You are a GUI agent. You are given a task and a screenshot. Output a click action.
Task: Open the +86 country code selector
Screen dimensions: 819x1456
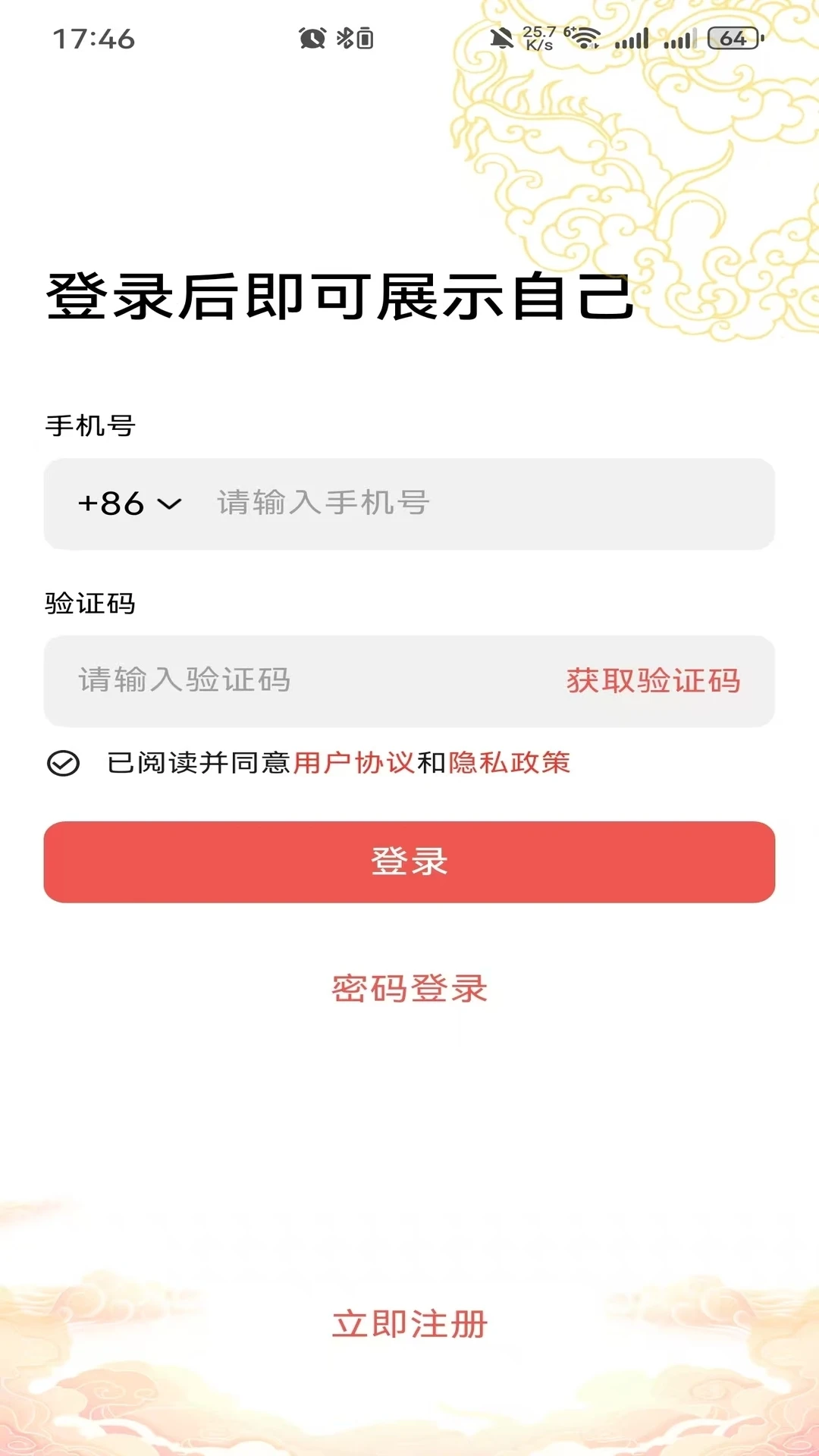coord(114,503)
